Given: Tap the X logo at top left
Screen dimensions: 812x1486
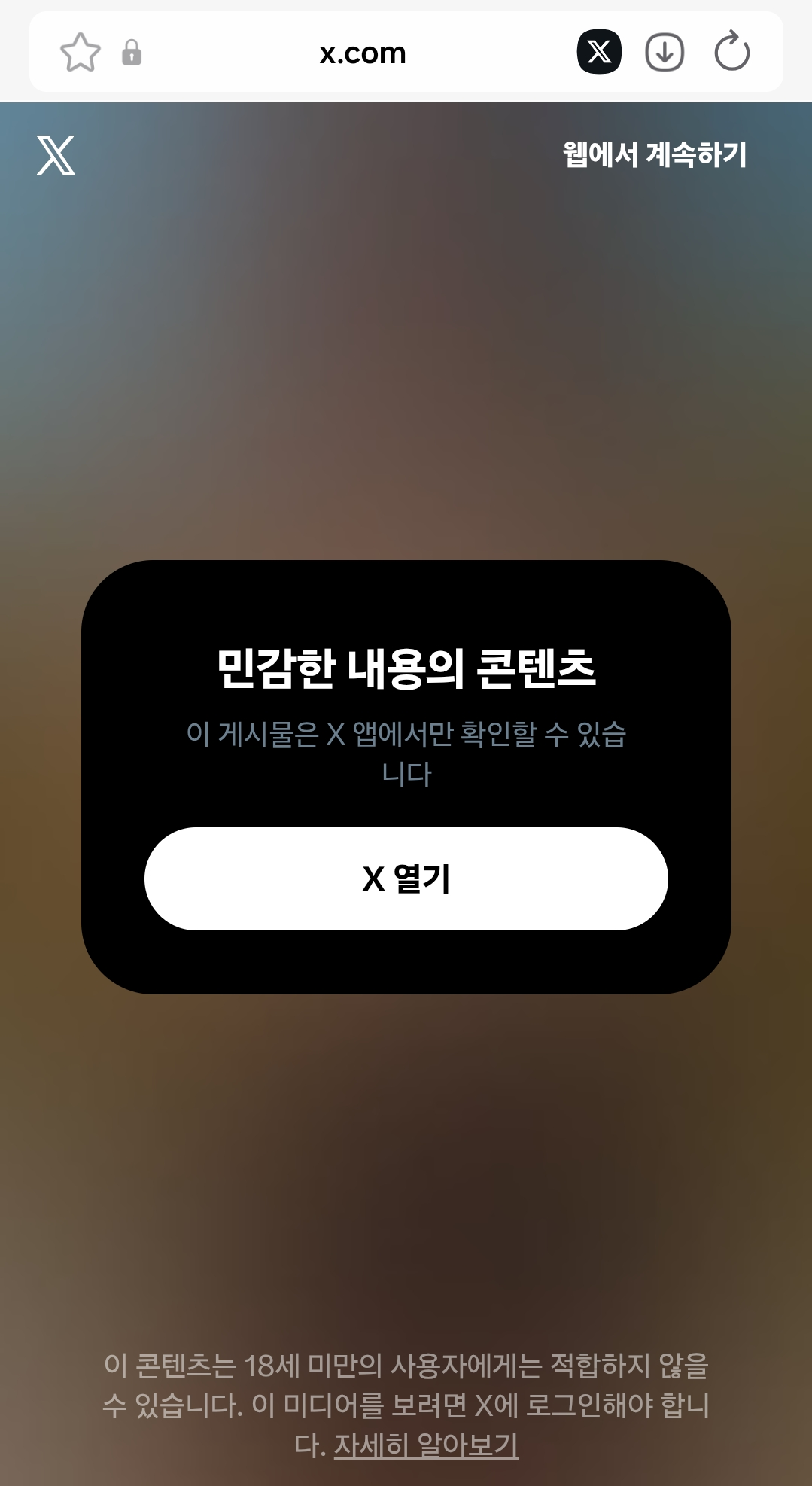Looking at the screenshot, I should pos(56,155).
